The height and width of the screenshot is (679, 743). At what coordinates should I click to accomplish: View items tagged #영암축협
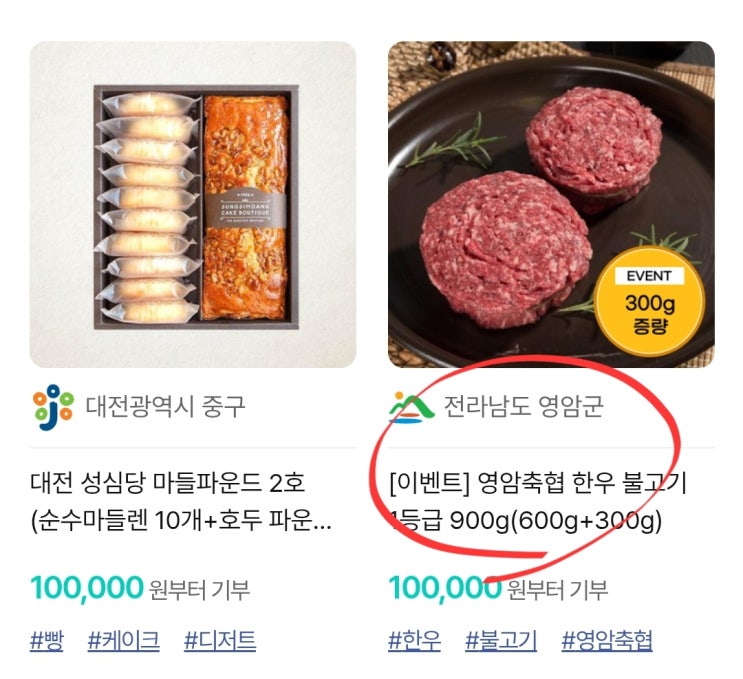coord(606,640)
